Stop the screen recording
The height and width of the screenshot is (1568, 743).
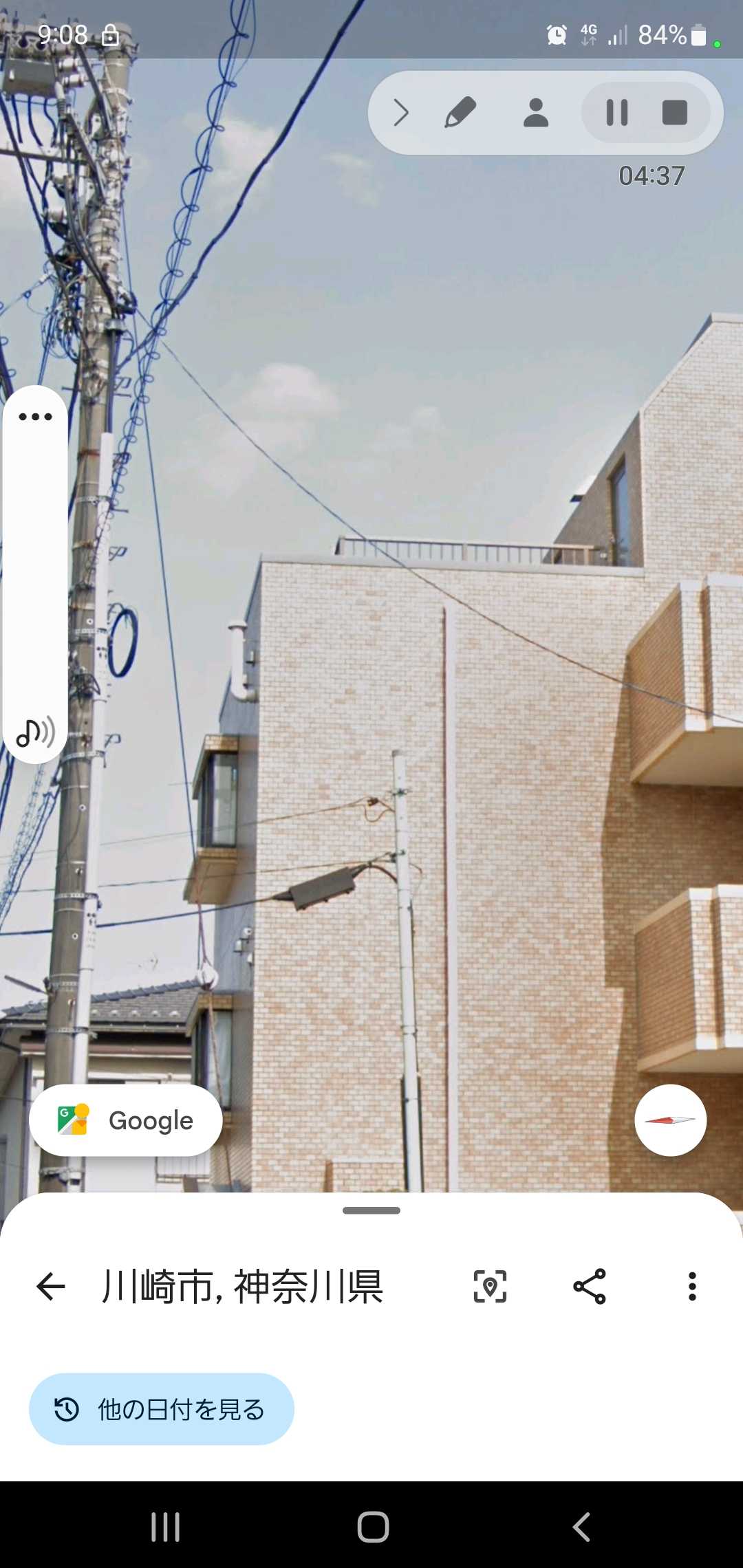pos(674,113)
